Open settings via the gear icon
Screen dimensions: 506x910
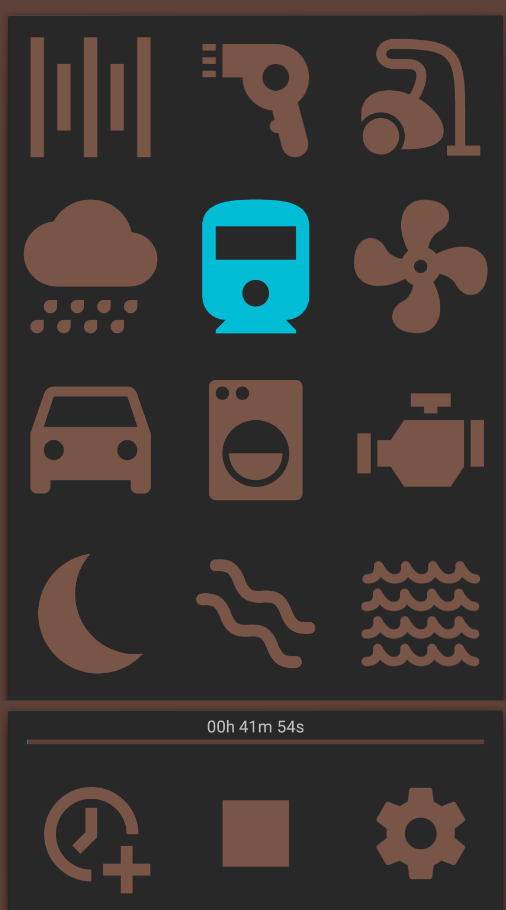click(421, 833)
